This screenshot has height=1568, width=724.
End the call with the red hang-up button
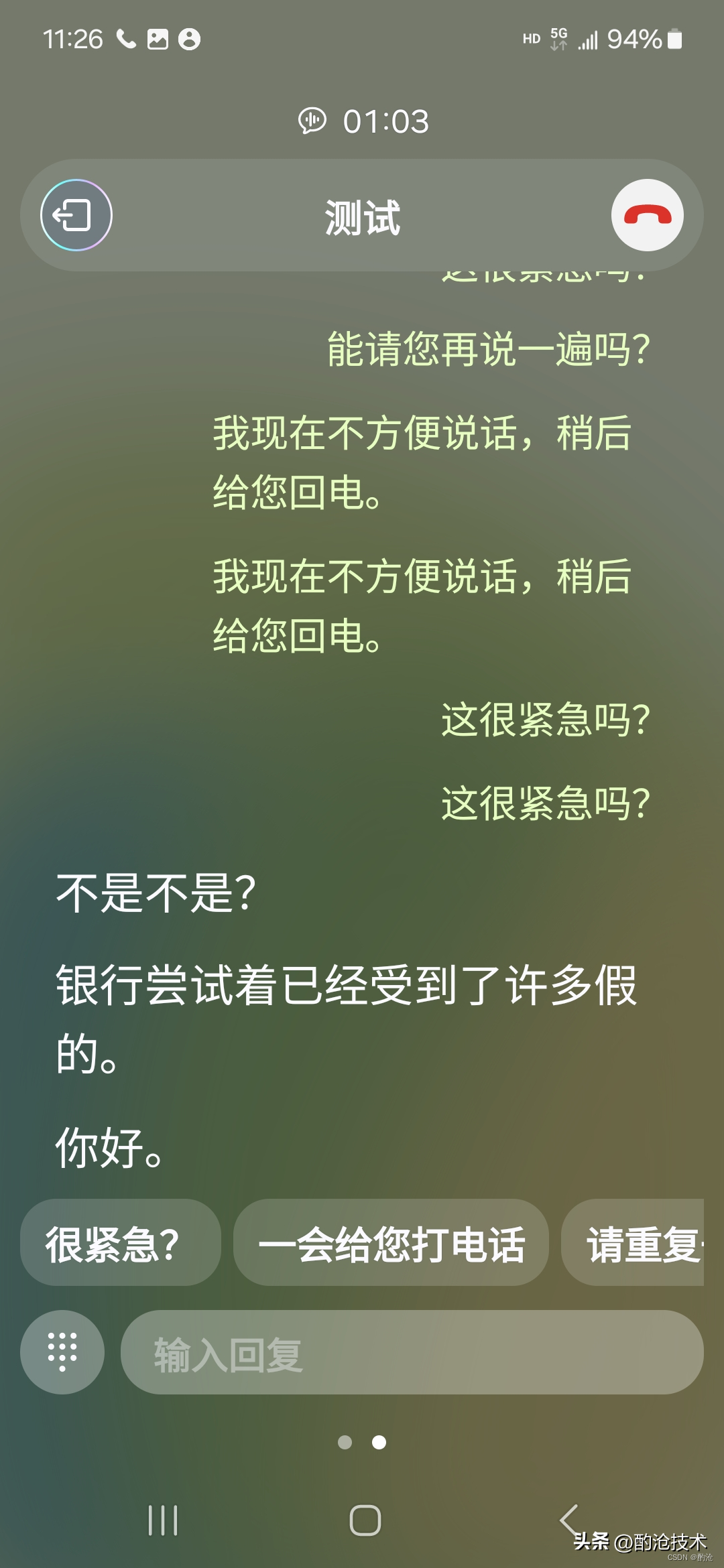[x=647, y=215]
